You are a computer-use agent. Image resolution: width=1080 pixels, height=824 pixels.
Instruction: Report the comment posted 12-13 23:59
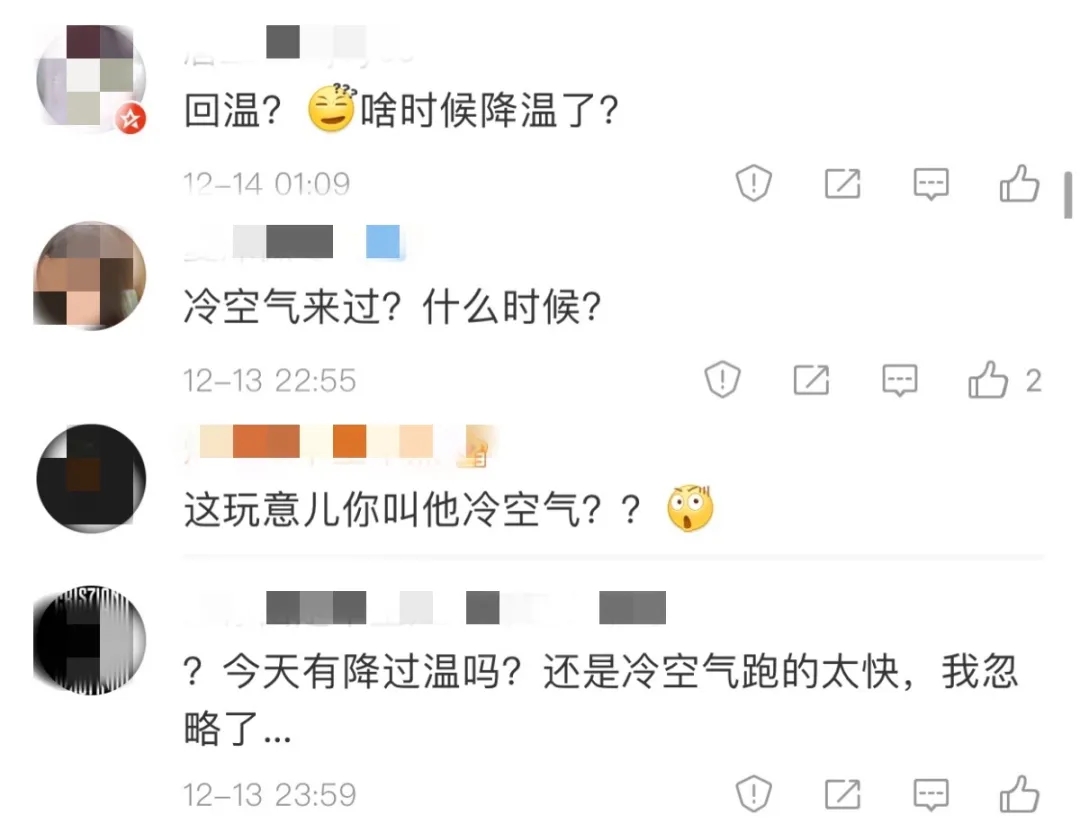(x=754, y=794)
